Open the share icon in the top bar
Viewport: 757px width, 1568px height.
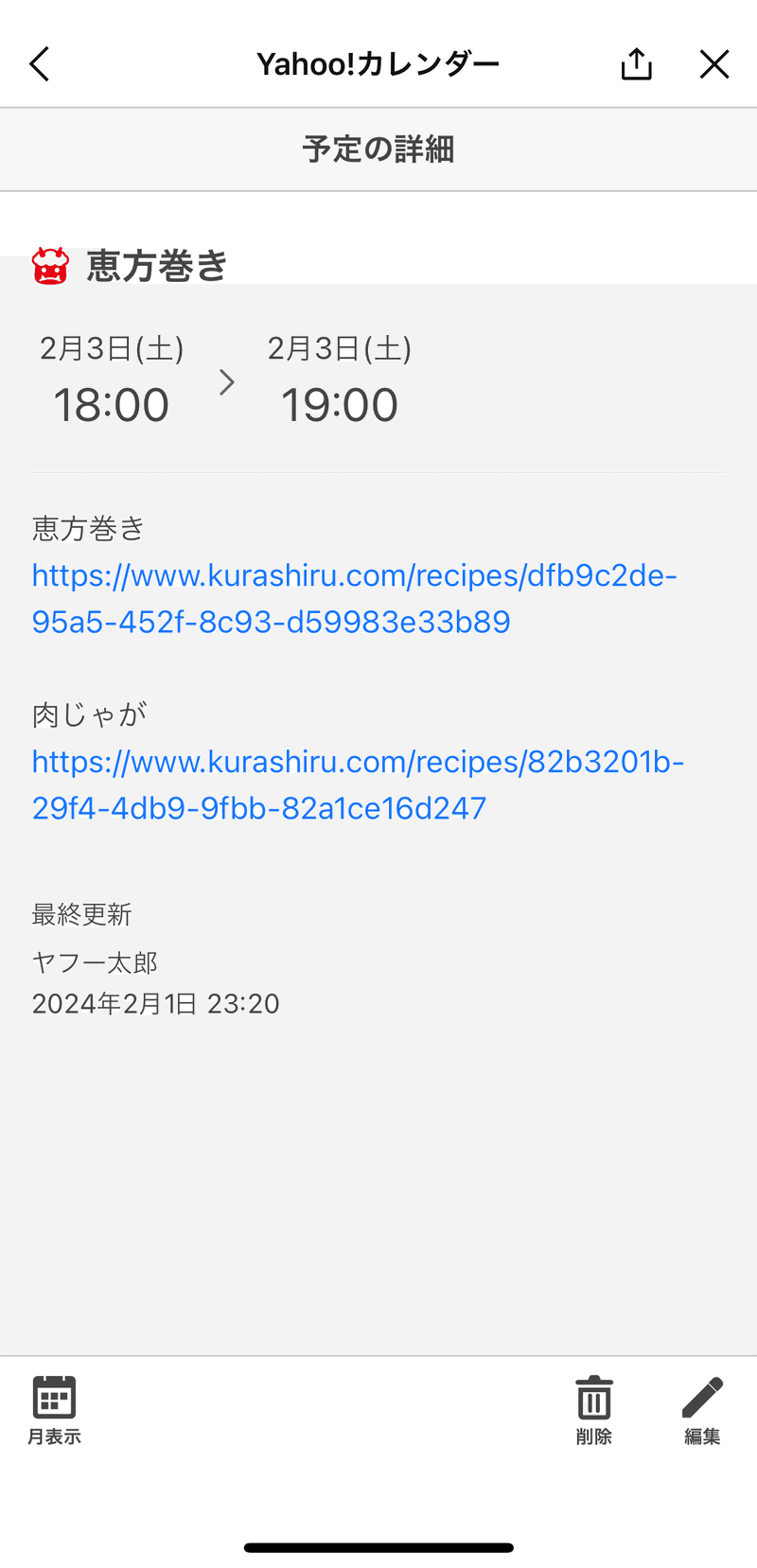coord(635,63)
